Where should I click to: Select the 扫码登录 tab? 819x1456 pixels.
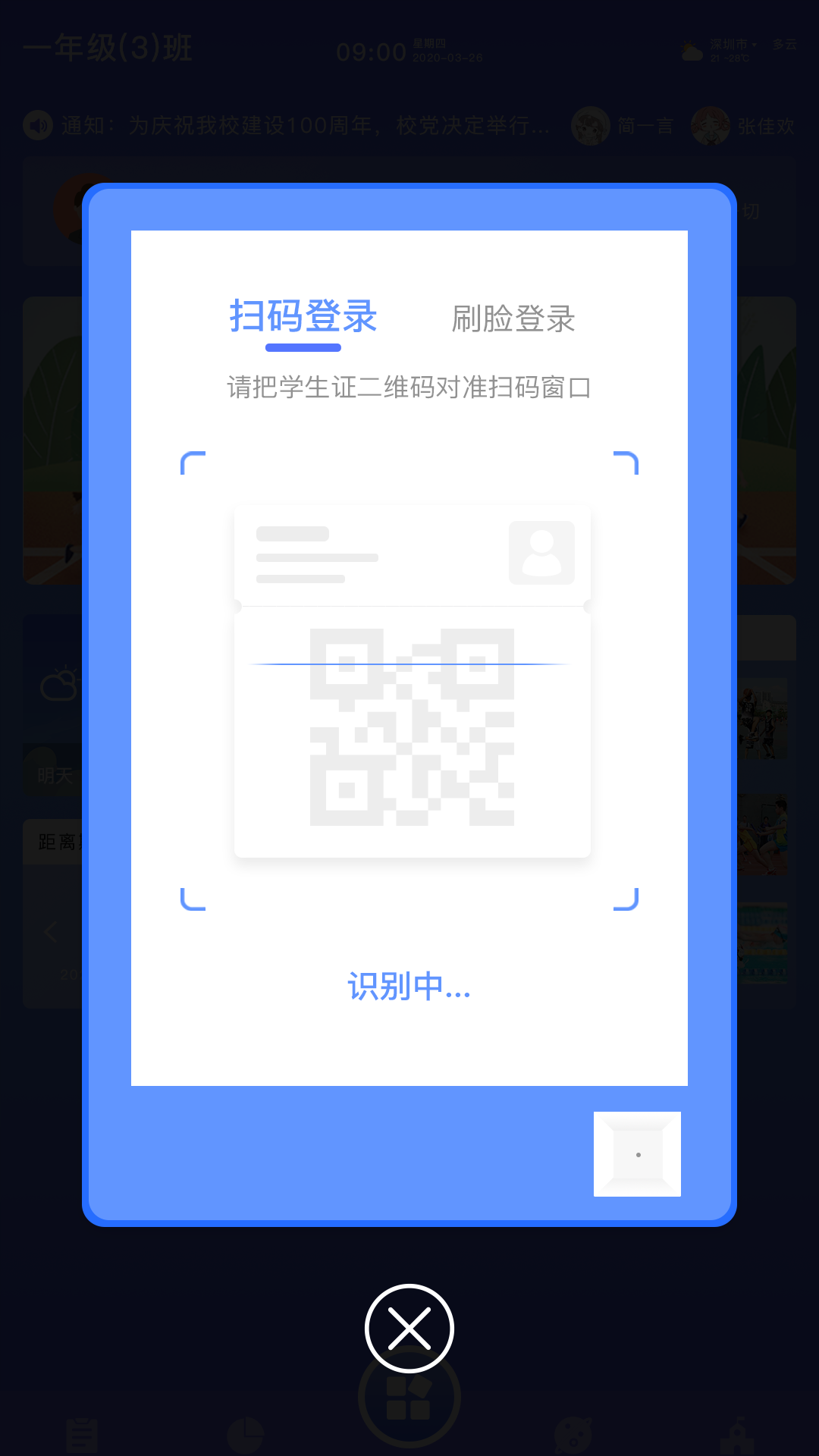pyautogui.click(x=303, y=316)
